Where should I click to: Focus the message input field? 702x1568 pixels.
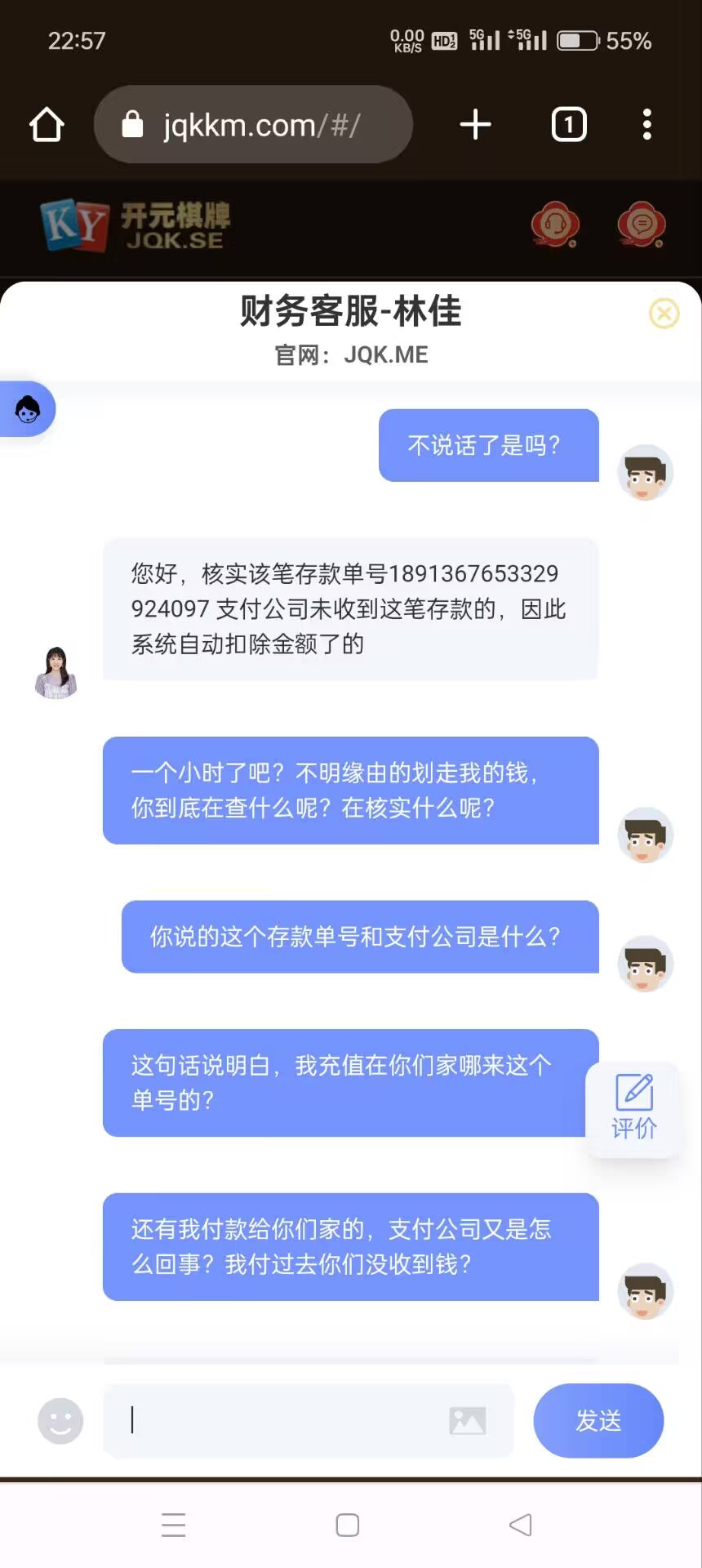click(x=278, y=1421)
